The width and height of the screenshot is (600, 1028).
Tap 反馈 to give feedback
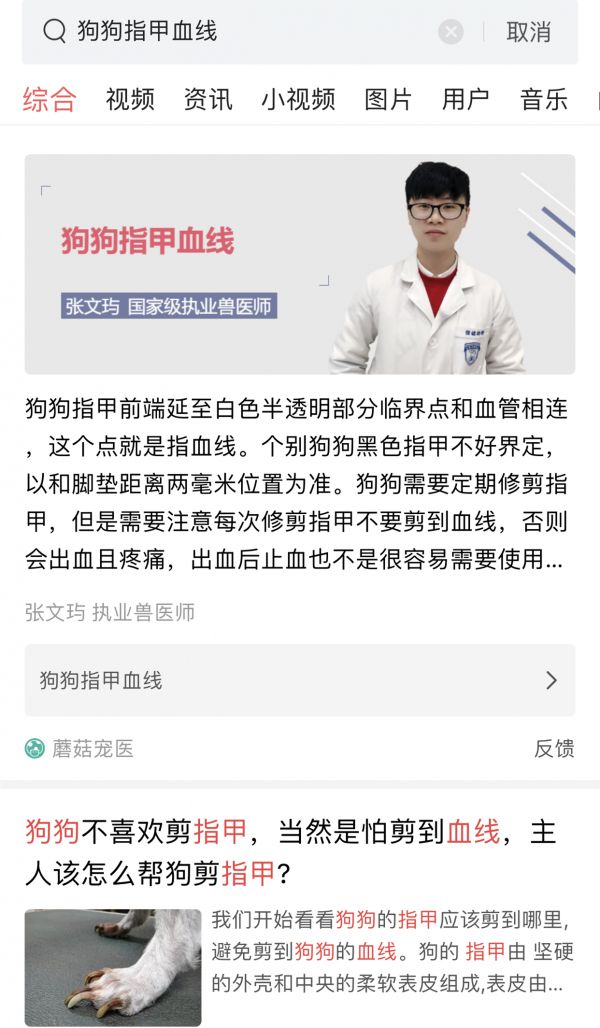click(x=554, y=748)
